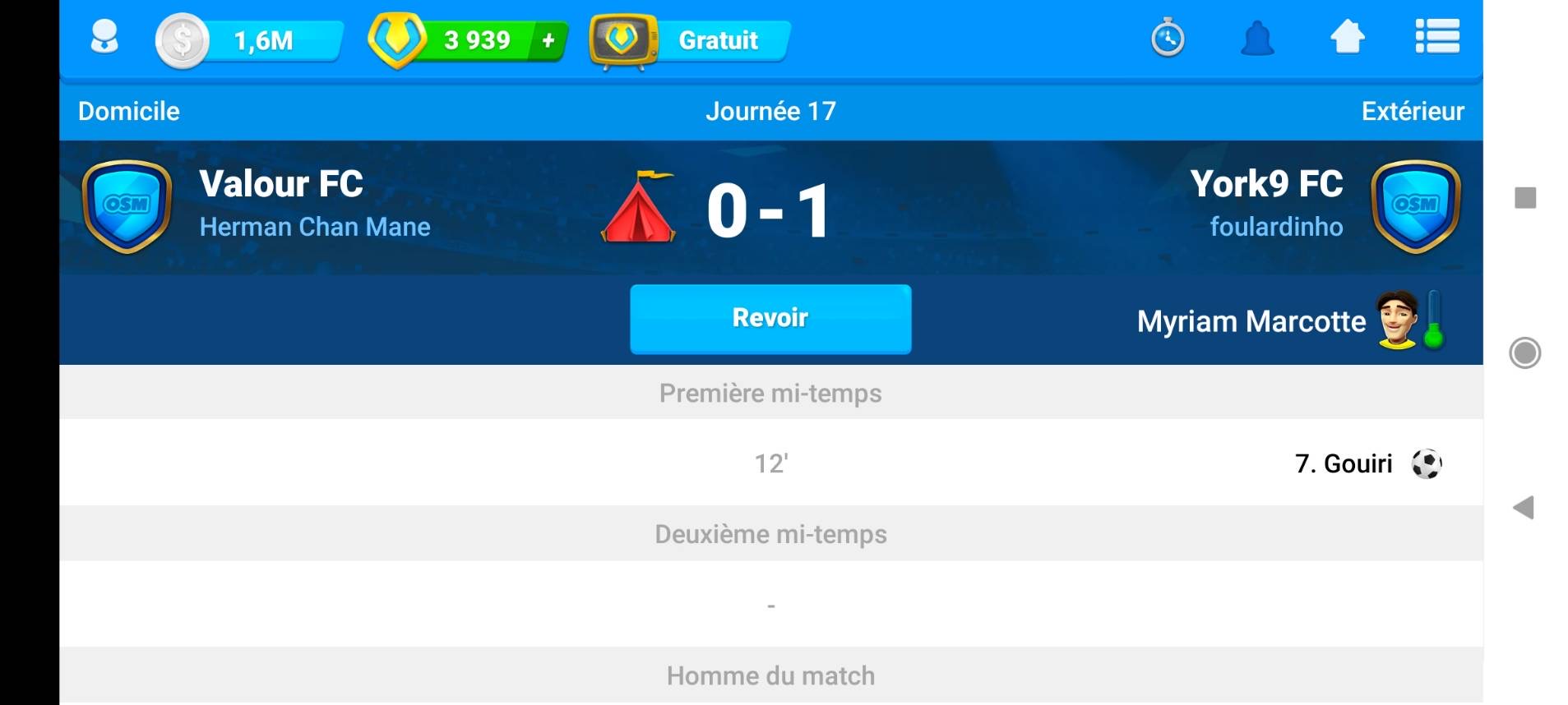View manager Herman Chan Mane's profile

click(314, 227)
